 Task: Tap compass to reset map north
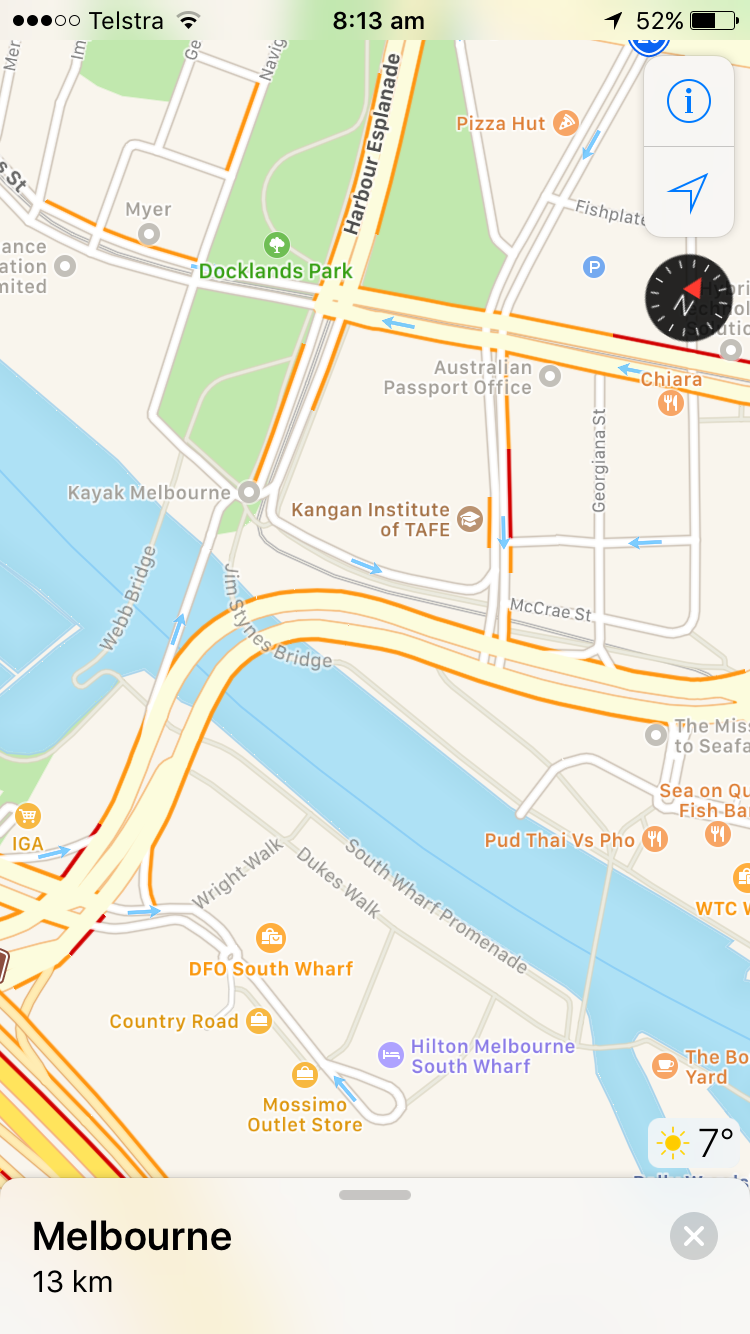click(688, 298)
